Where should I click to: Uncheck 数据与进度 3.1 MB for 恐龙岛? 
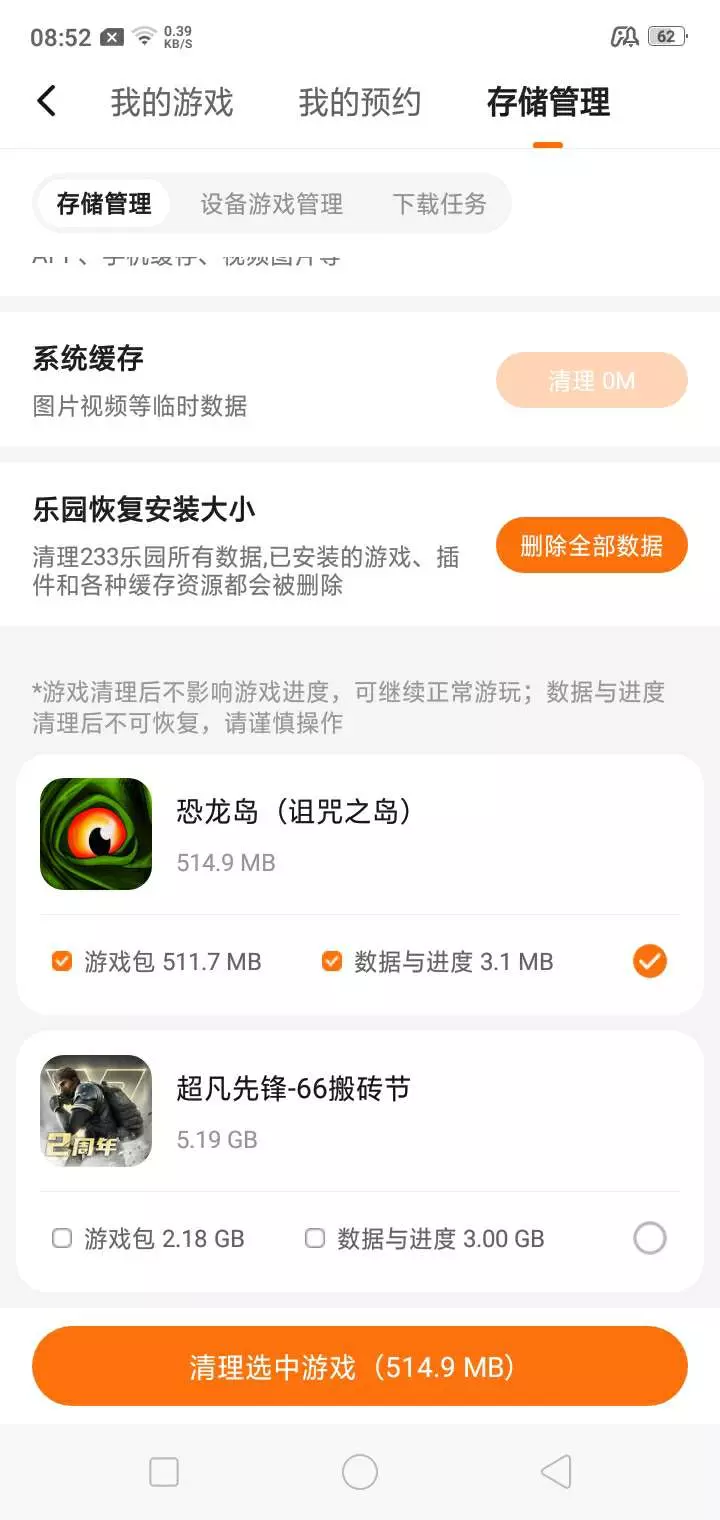332,962
